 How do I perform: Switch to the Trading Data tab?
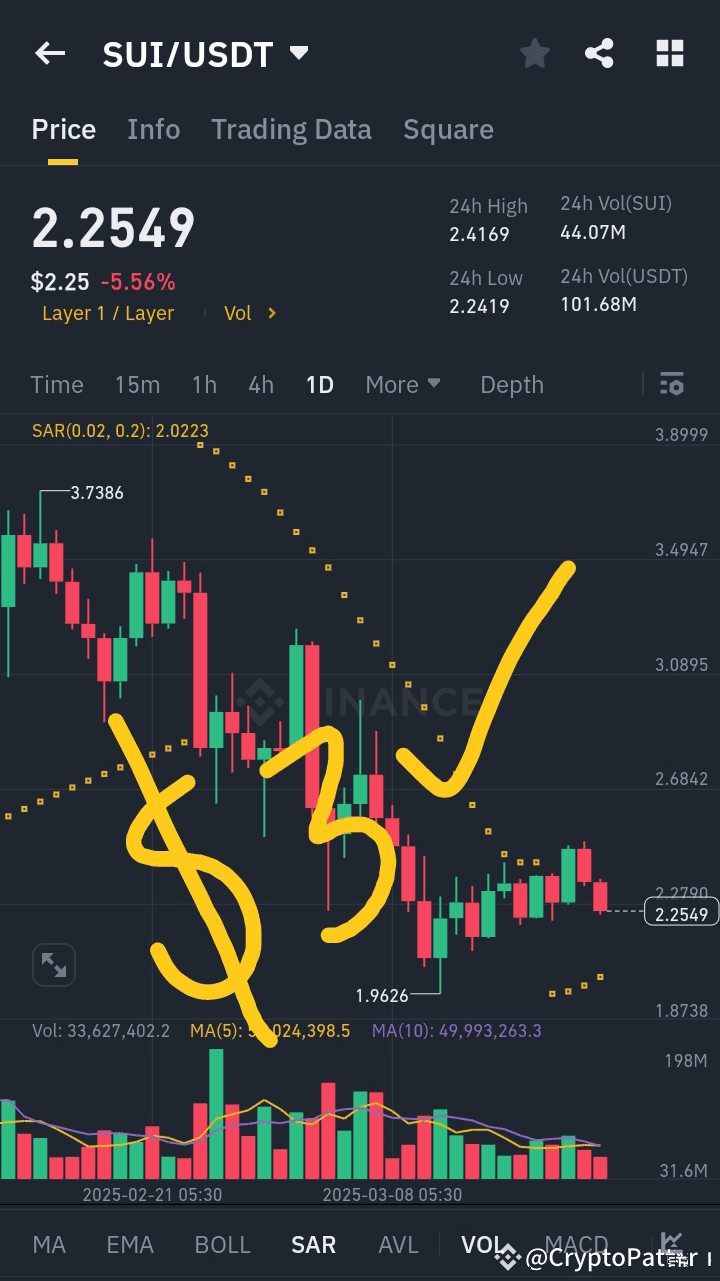(x=291, y=128)
